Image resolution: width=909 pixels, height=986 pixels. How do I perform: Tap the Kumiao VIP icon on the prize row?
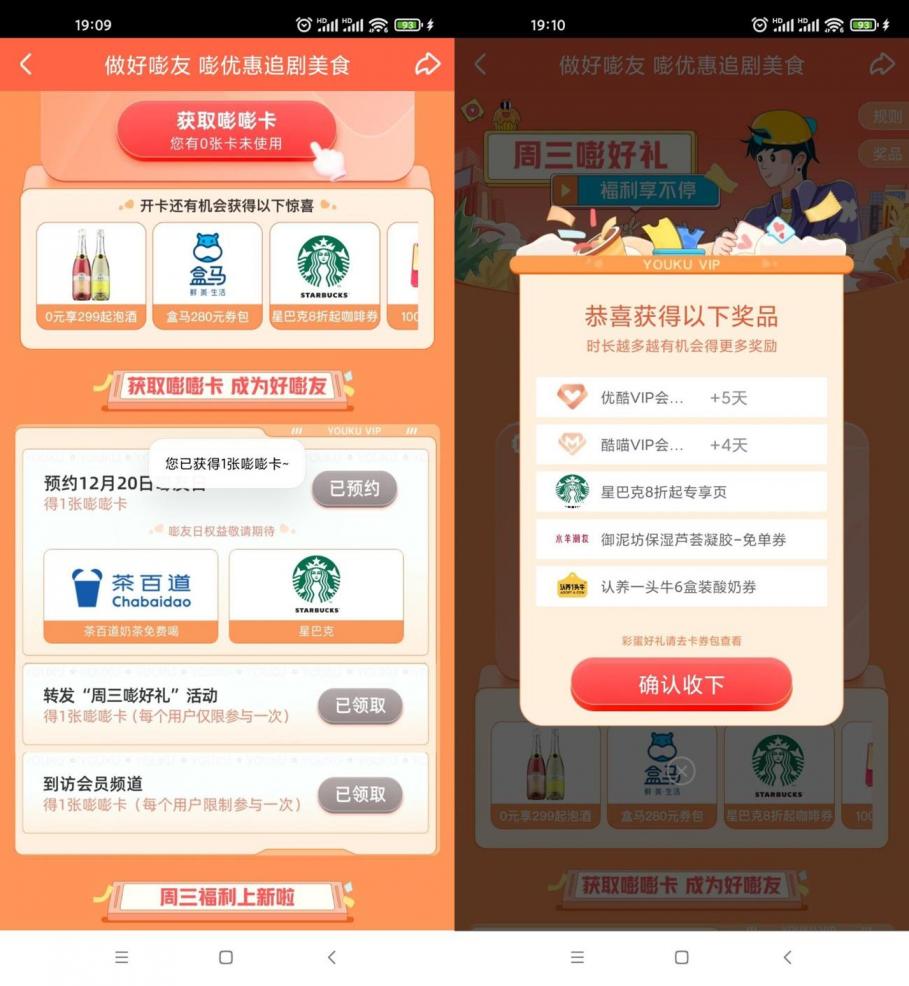573,444
